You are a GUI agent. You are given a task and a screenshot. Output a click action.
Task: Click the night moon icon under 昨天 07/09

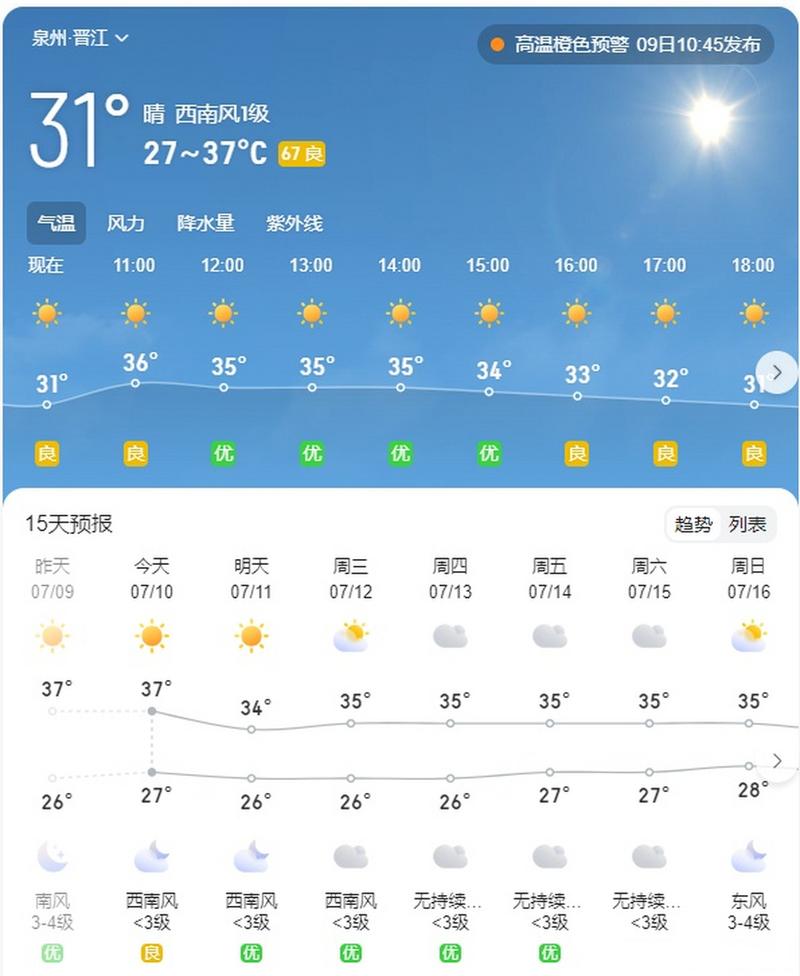[53, 855]
